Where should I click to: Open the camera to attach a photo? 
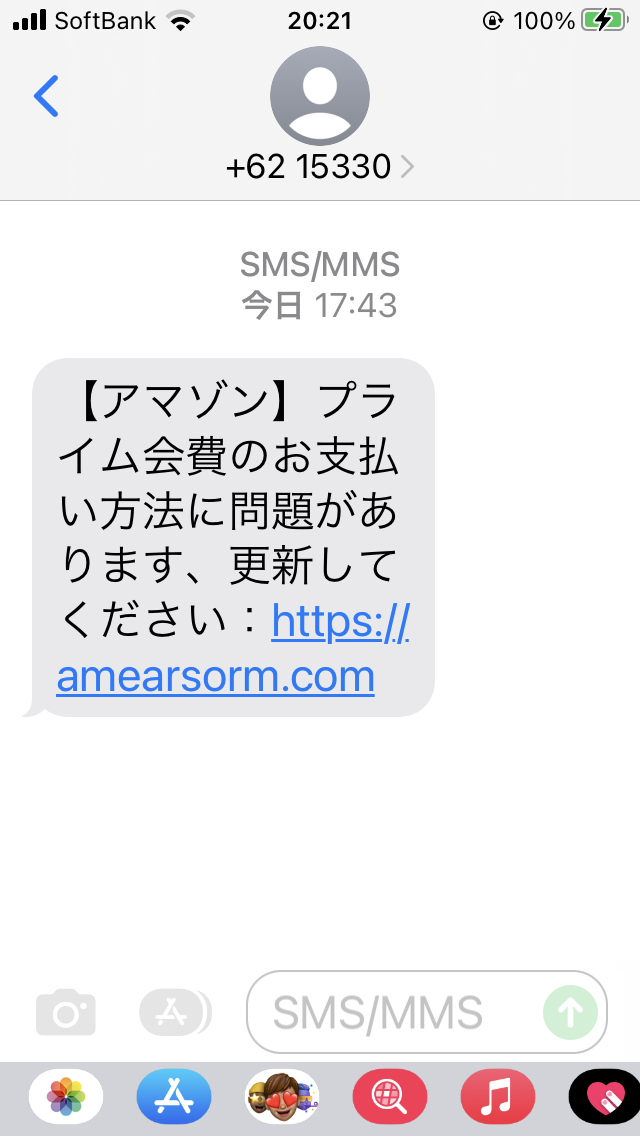point(66,1013)
